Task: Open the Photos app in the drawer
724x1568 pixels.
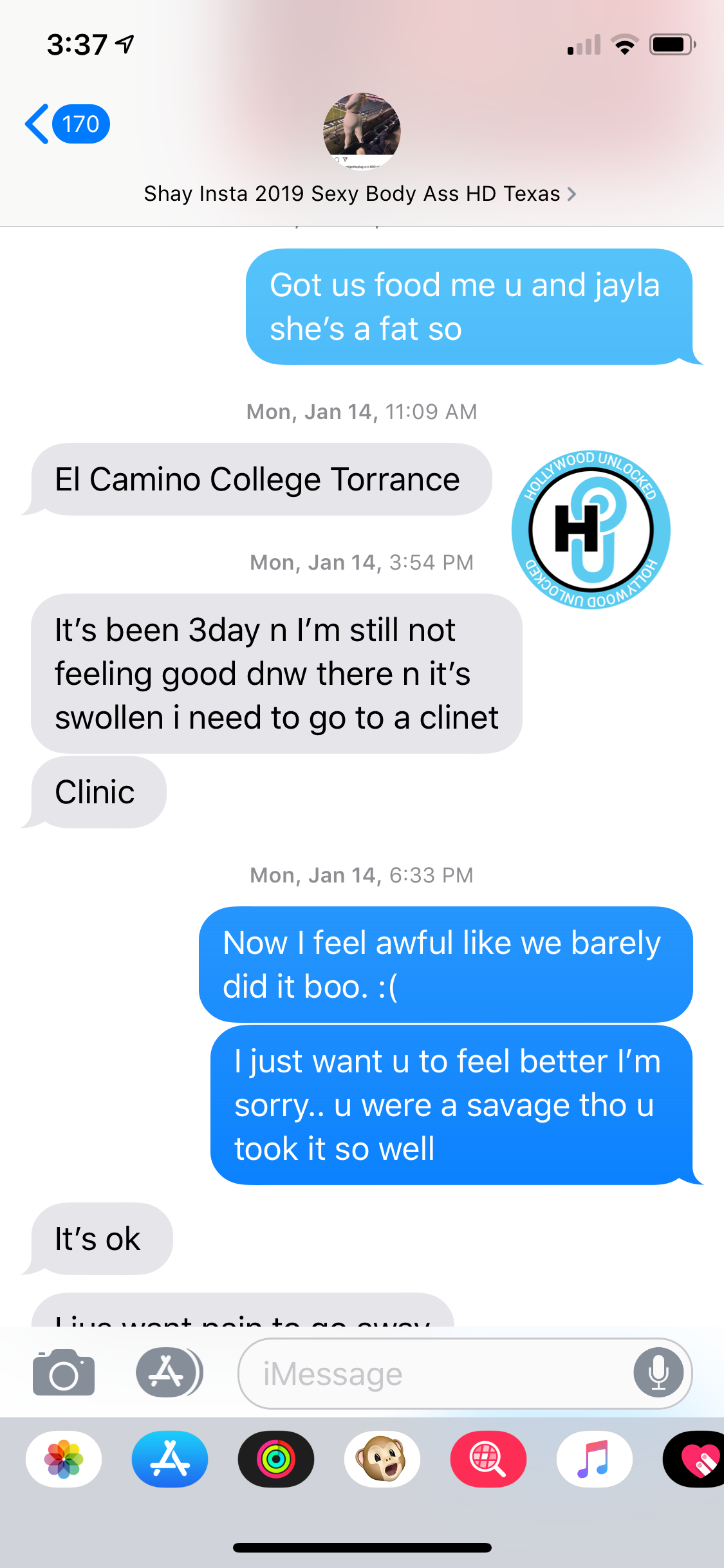Action: pyautogui.click(x=64, y=1459)
